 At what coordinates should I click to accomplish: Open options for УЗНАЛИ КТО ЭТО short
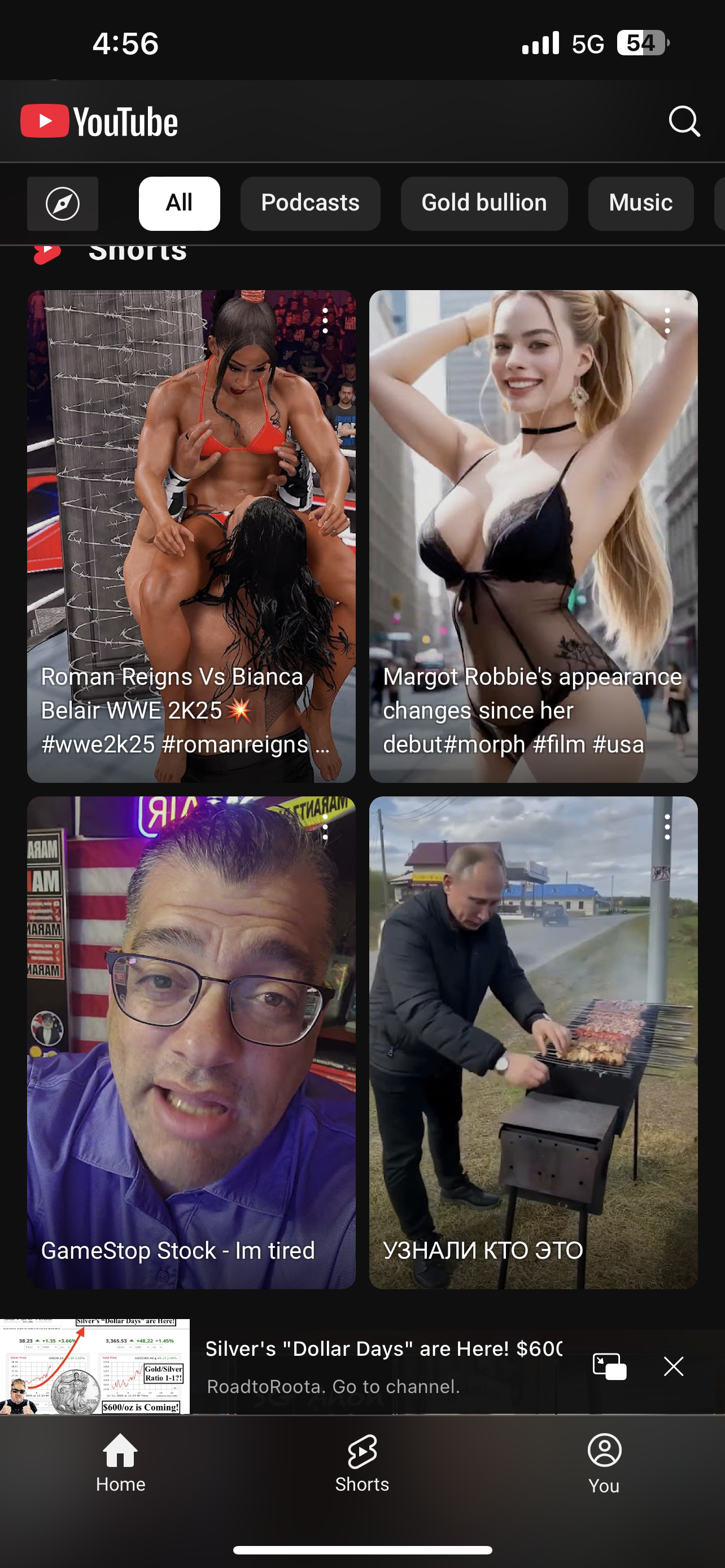tap(667, 826)
